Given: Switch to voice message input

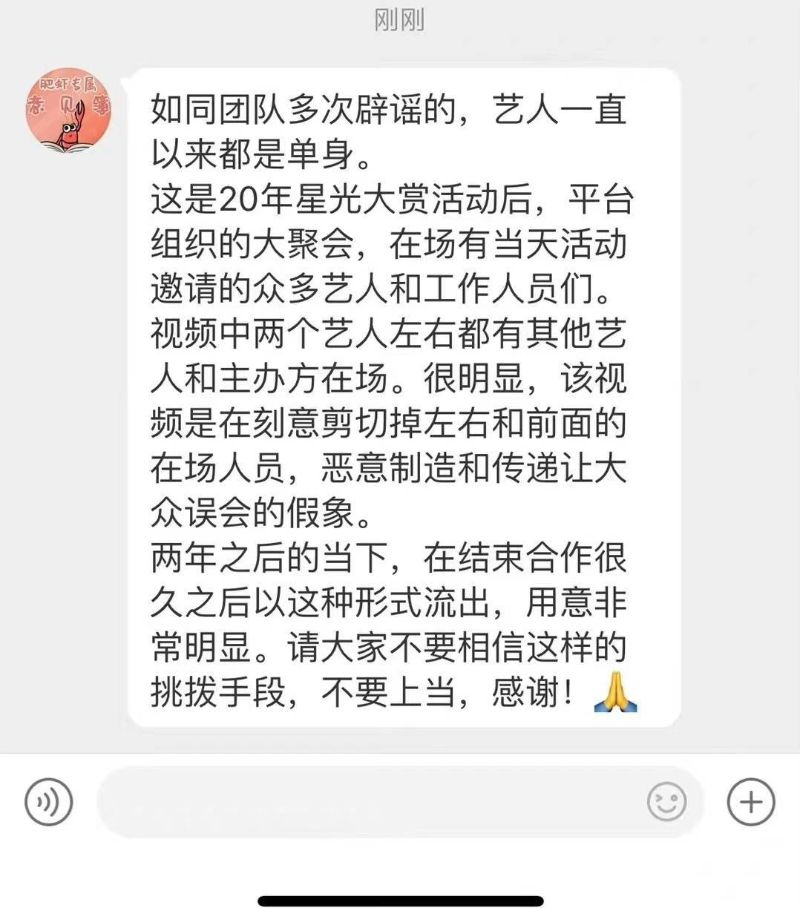Looking at the screenshot, I should 48,801.
